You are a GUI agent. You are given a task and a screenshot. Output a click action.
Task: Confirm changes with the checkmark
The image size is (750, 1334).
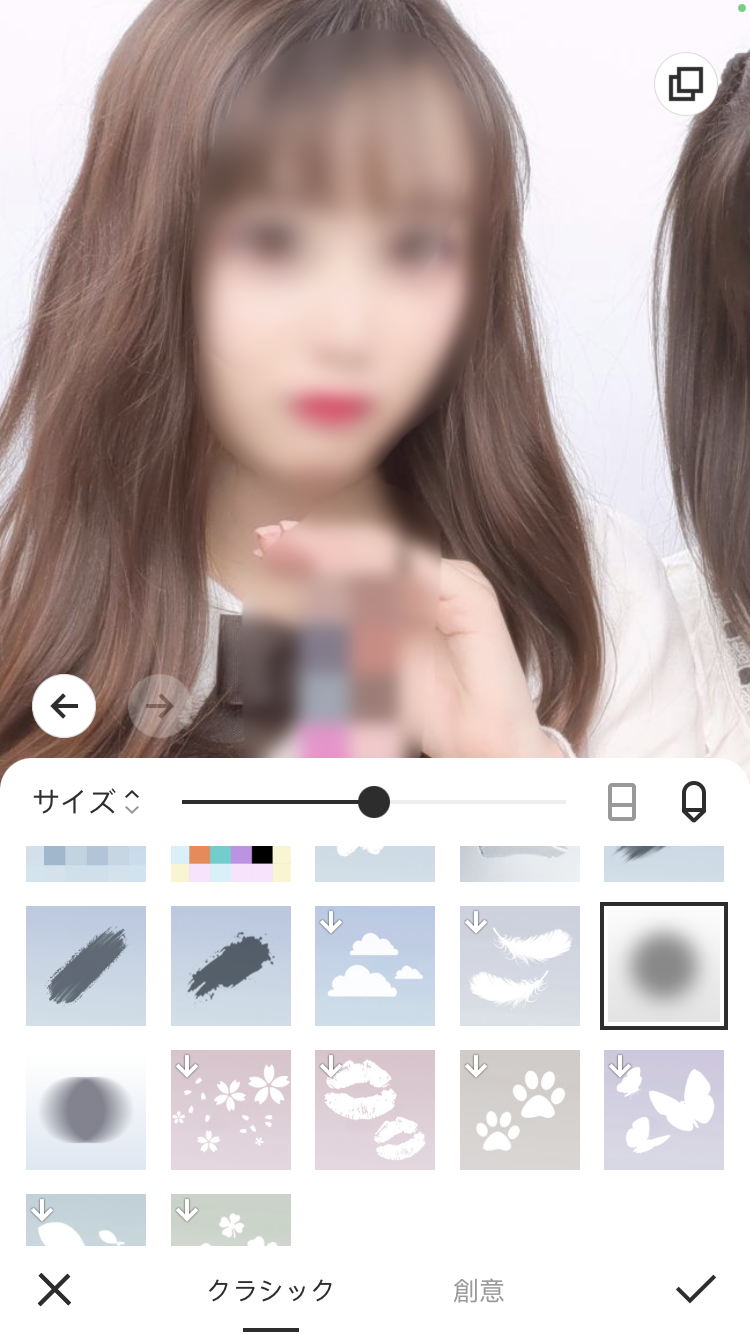click(696, 1290)
